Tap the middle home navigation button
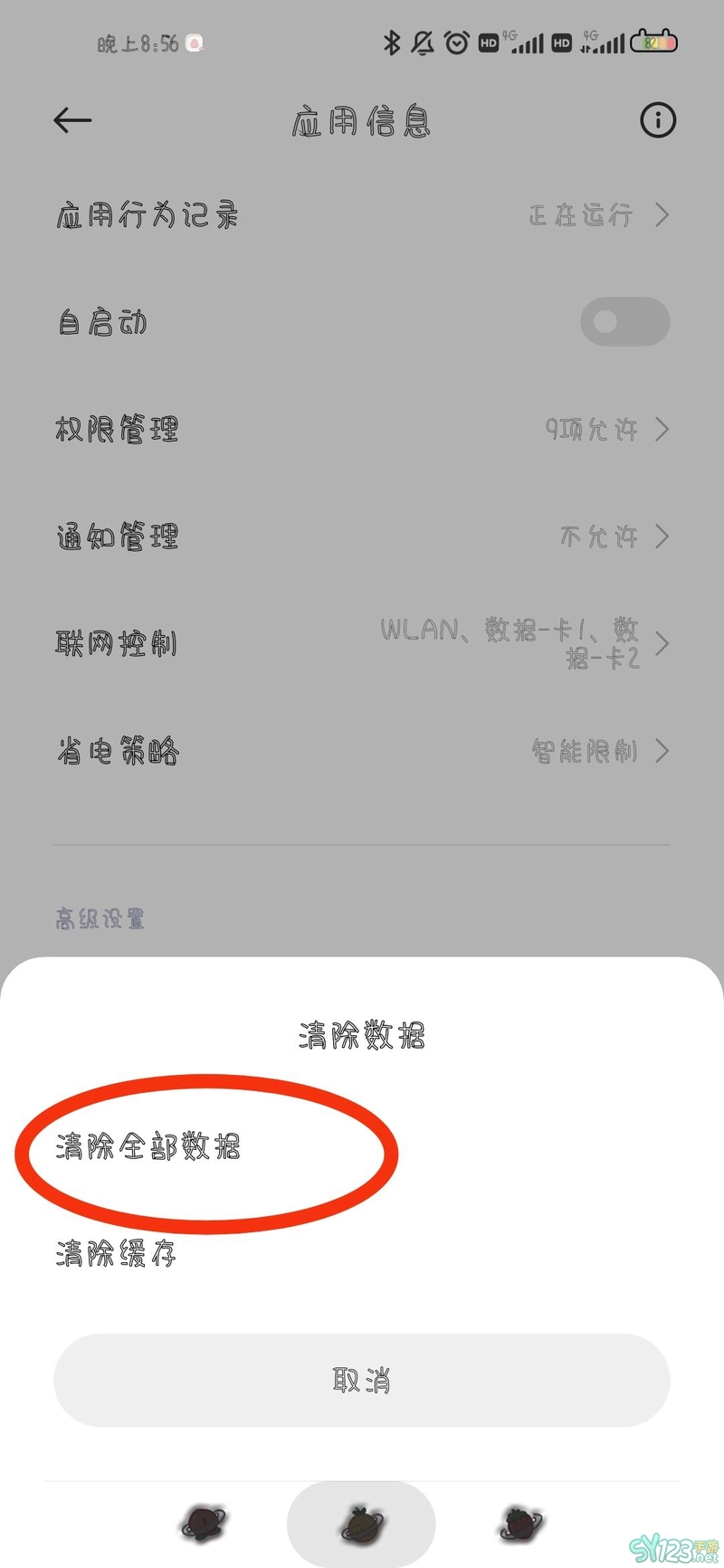This screenshot has width=724, height=1568. tap(361, 1524)
